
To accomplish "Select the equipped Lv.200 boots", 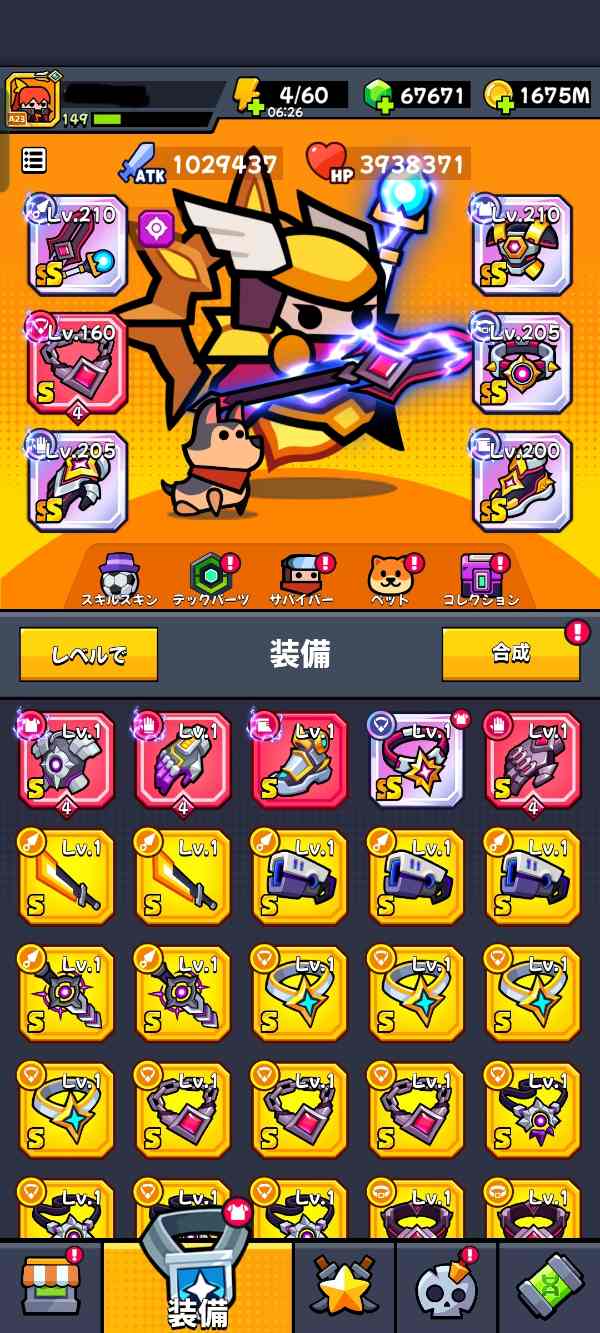I will tap(522, 481).
